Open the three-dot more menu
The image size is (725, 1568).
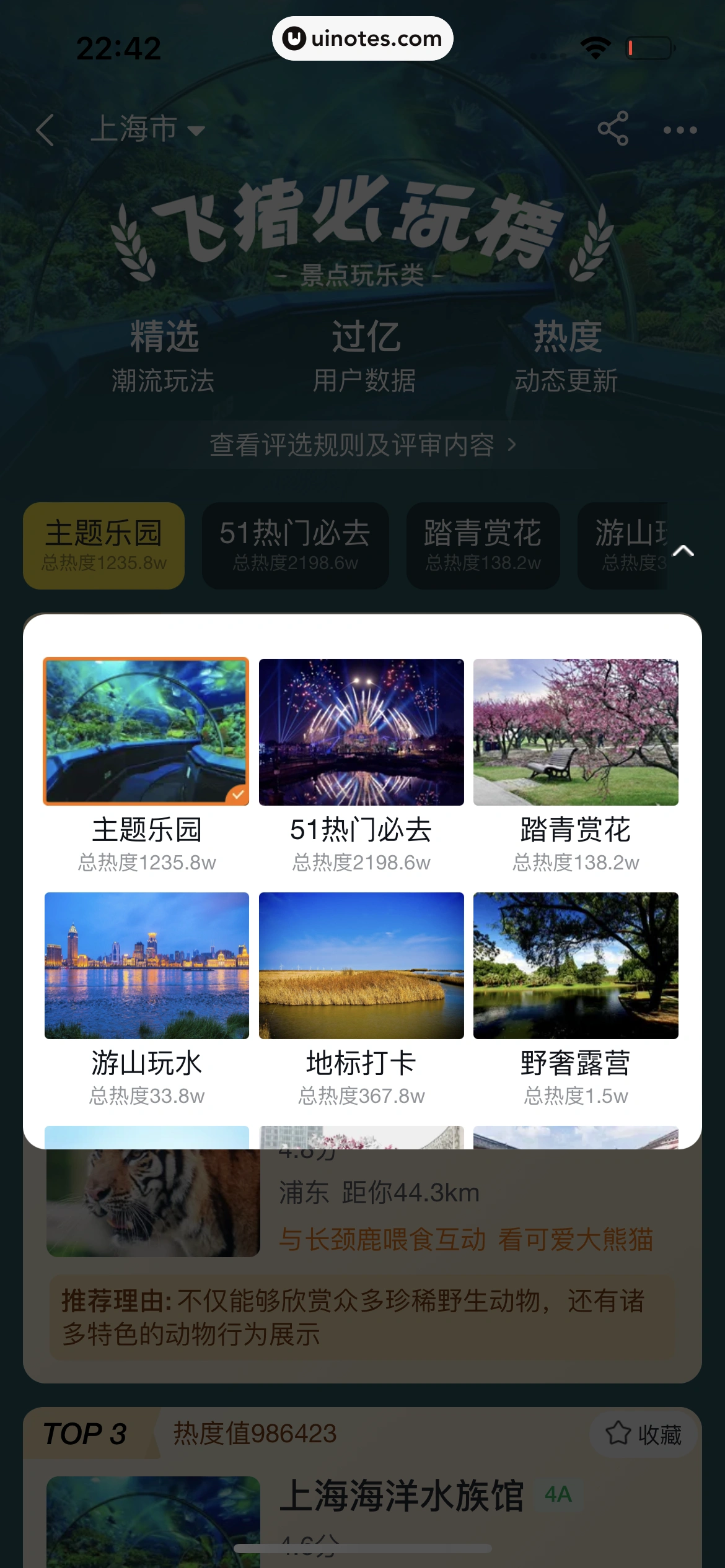(x=680, y=130)
